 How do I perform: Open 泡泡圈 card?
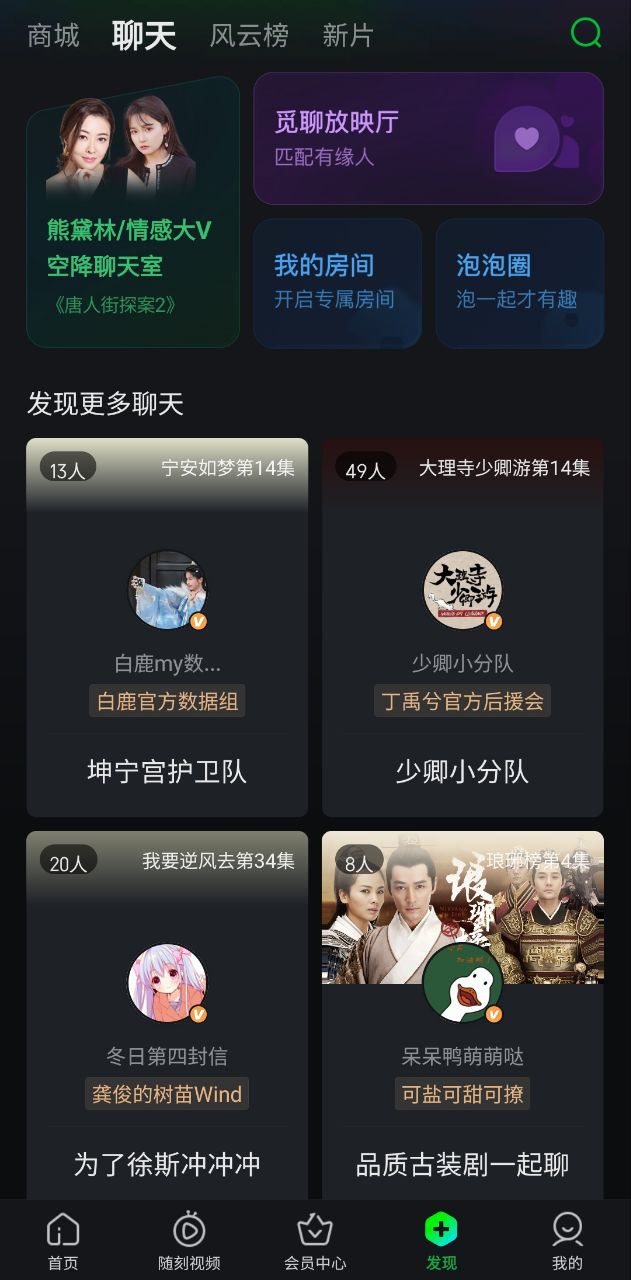coord(519,283)
